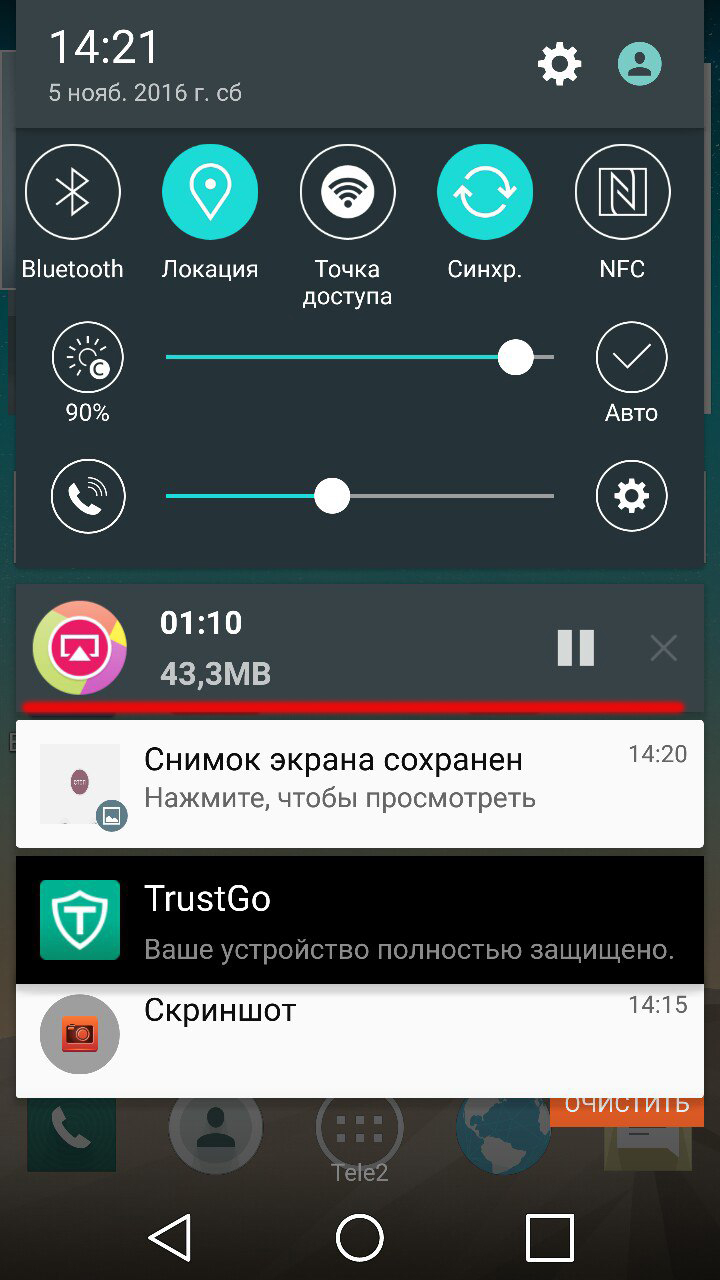The image size is (720, 1280).
Task: Enable Точка доступа hotspot
Action: tap(348, 192)
